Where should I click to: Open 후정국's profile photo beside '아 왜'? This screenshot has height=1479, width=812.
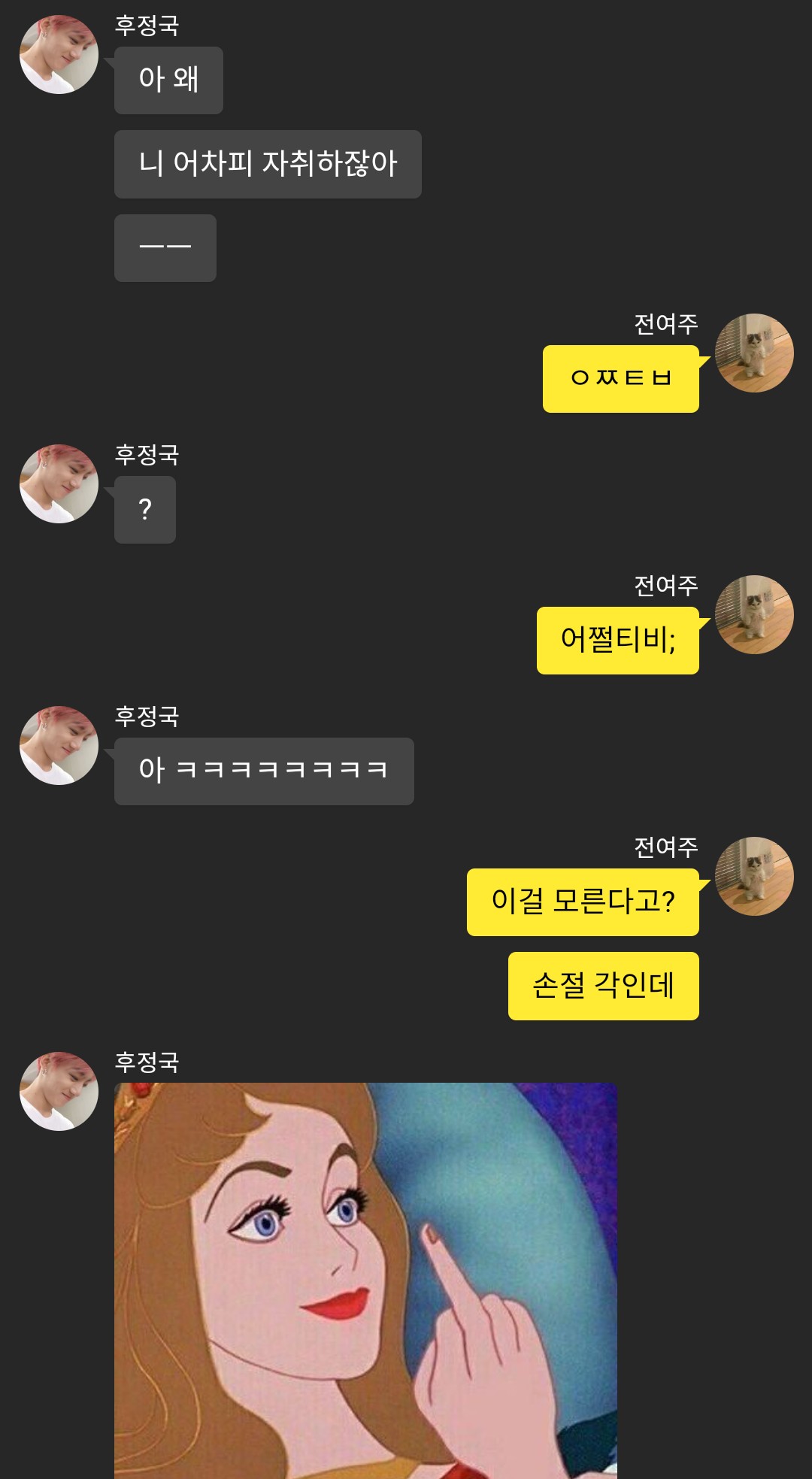59,54
